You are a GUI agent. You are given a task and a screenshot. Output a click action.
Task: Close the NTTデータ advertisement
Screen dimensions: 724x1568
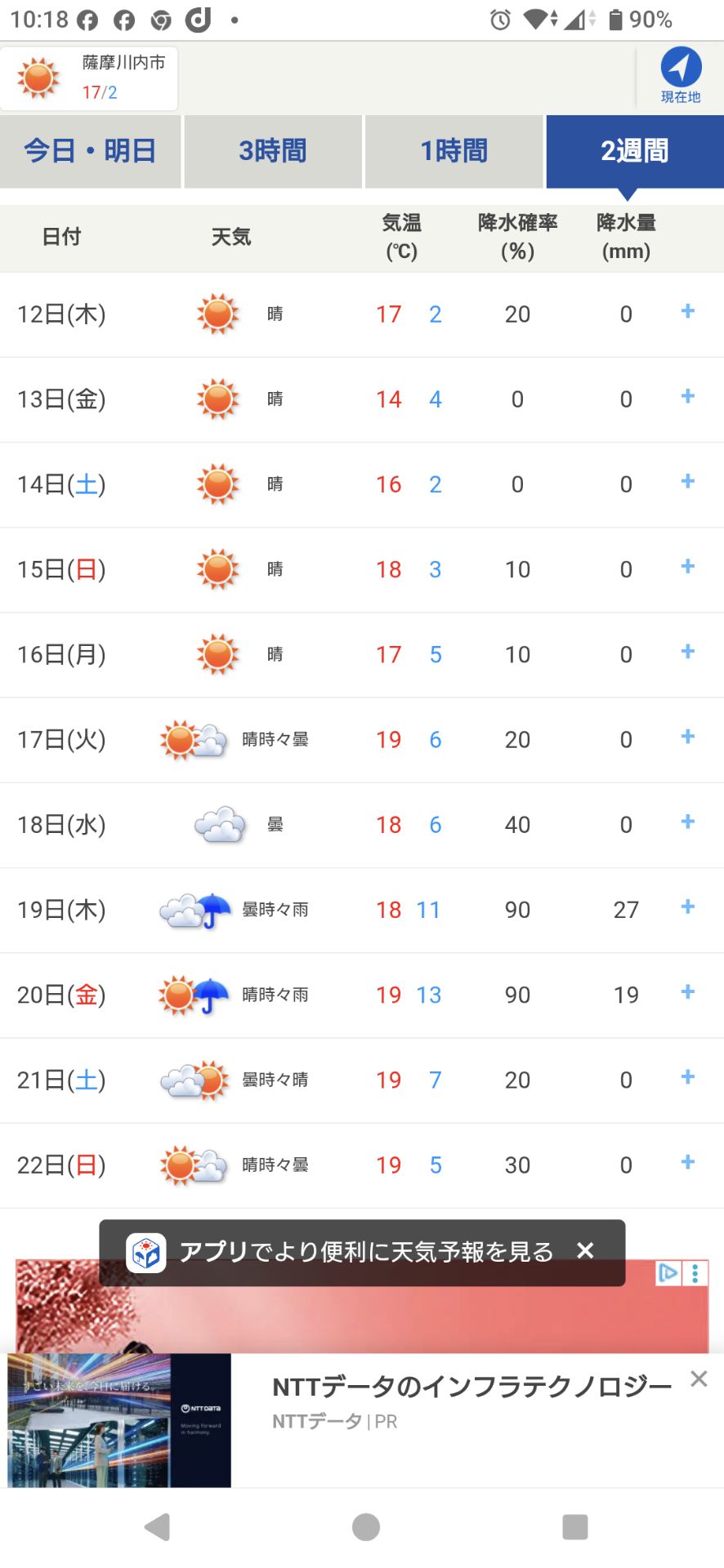pyautogui.click(x=699, y=1379)
